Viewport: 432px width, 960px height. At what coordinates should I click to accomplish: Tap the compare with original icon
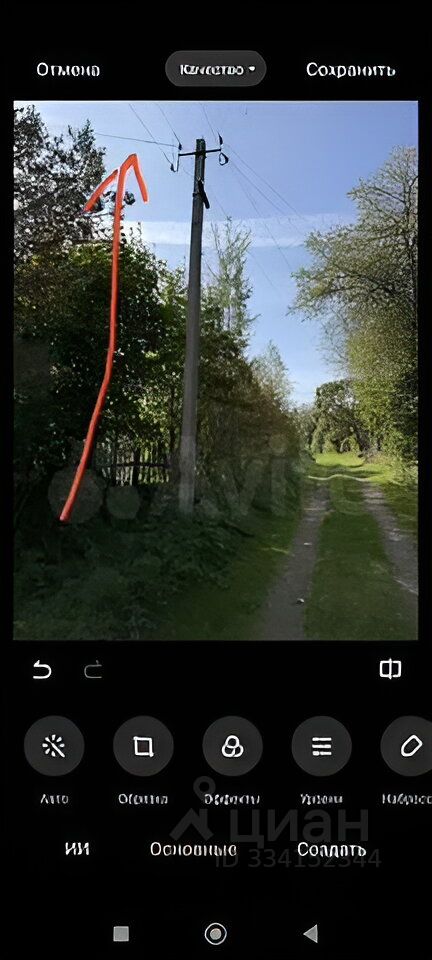[x=390, y=669]
